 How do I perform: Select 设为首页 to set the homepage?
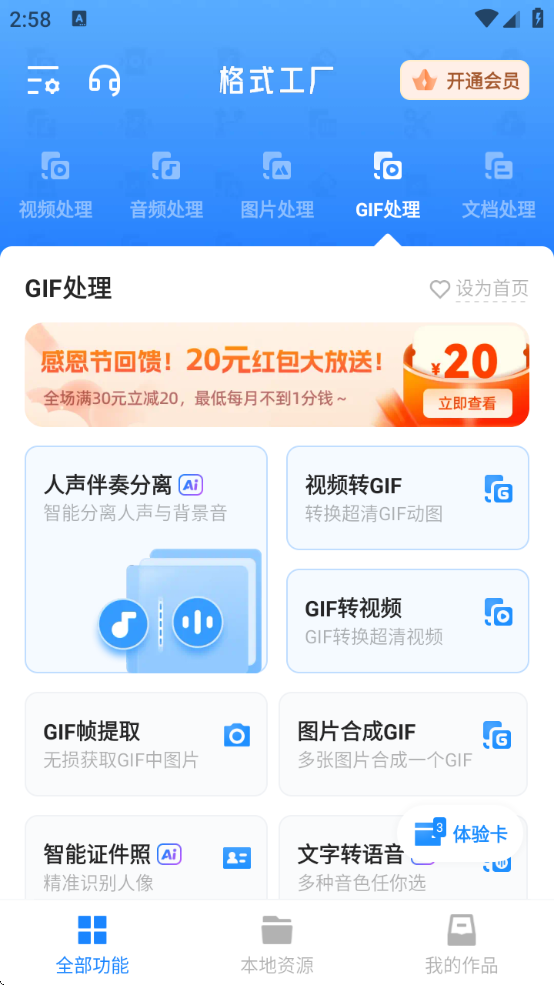(479, 289)
